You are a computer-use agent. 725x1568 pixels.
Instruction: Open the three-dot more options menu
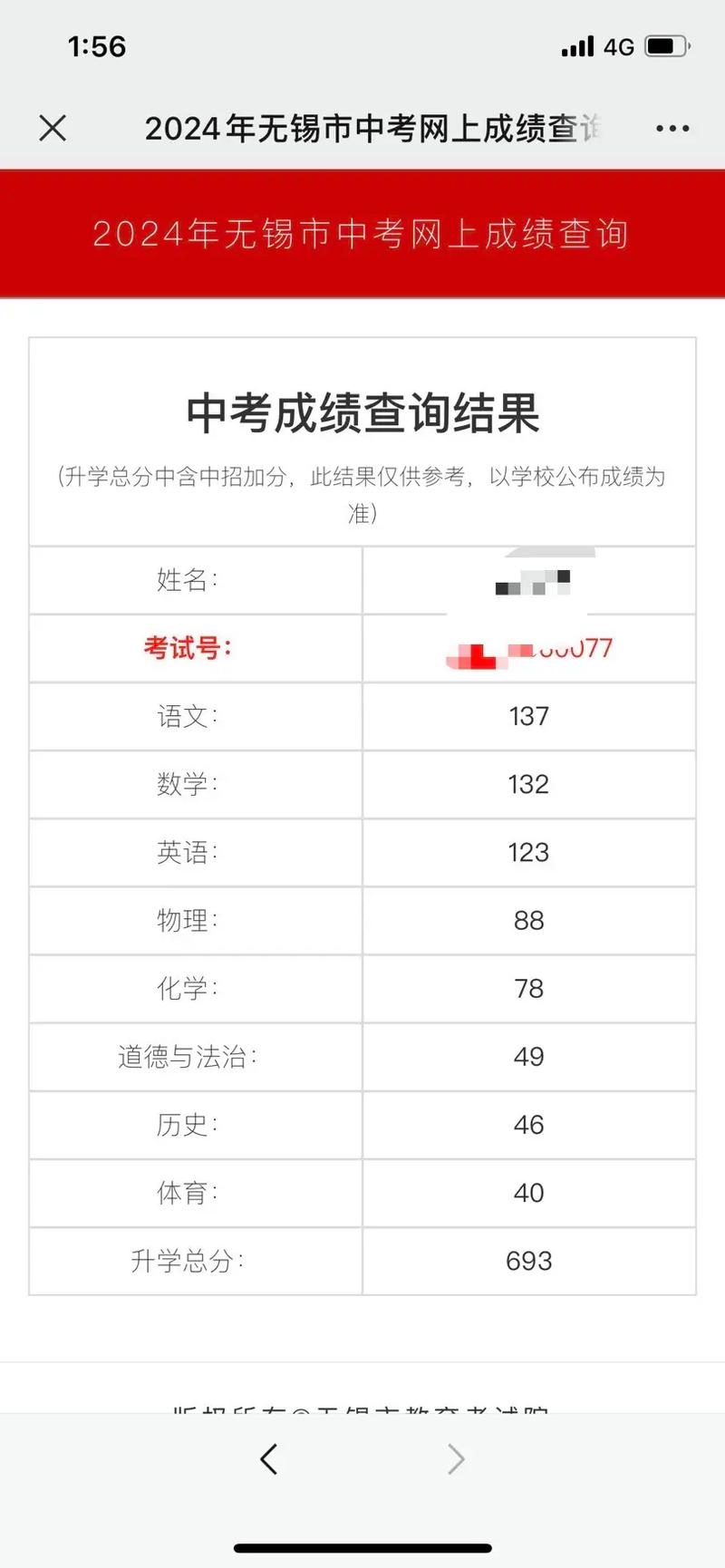671,128
